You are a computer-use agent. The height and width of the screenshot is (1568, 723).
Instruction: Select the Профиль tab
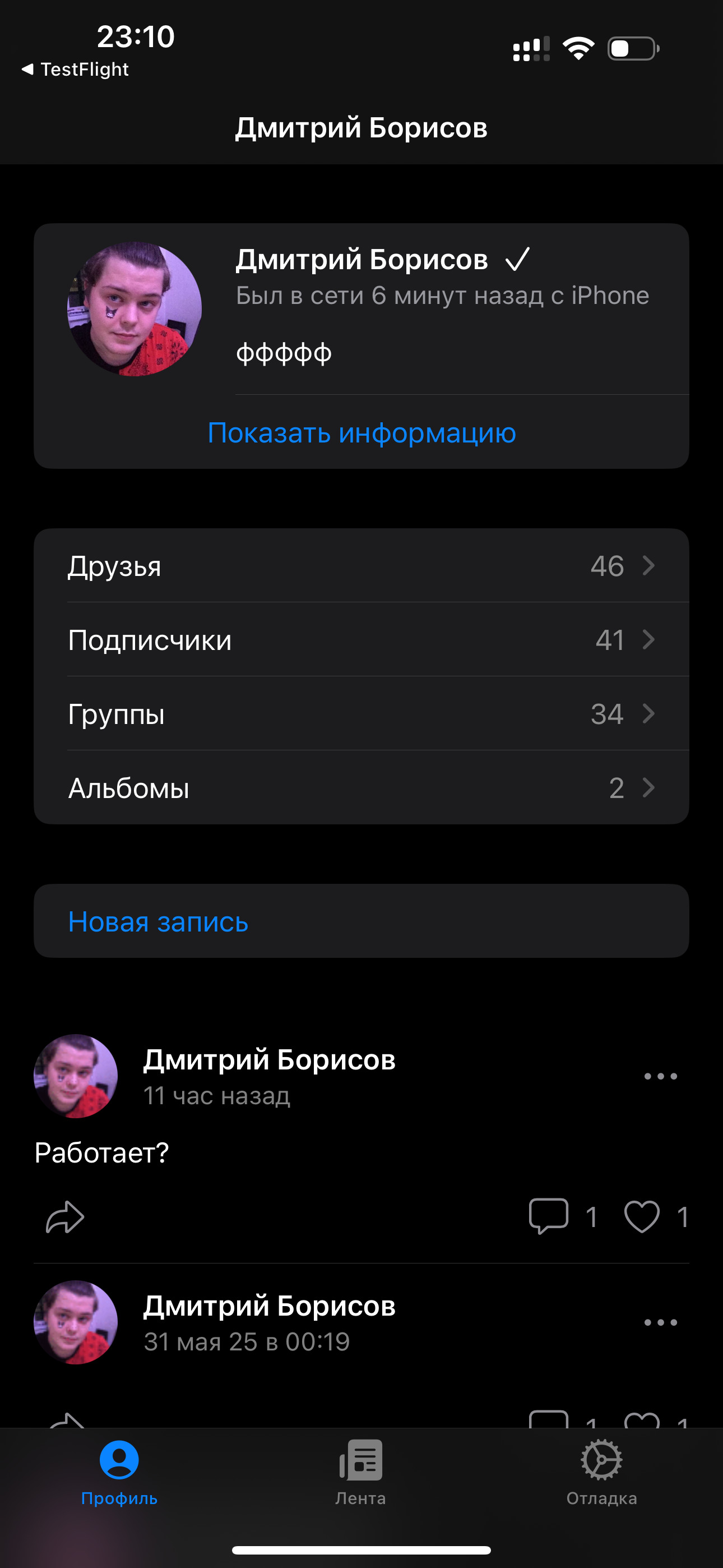click(x=119, y=1470)
